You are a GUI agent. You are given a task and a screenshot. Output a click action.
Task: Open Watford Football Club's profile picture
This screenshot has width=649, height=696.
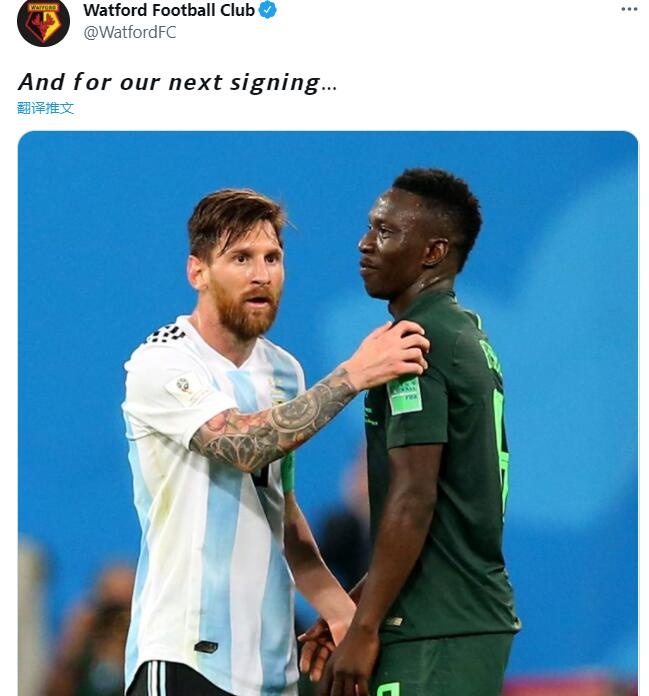point(43,22)
